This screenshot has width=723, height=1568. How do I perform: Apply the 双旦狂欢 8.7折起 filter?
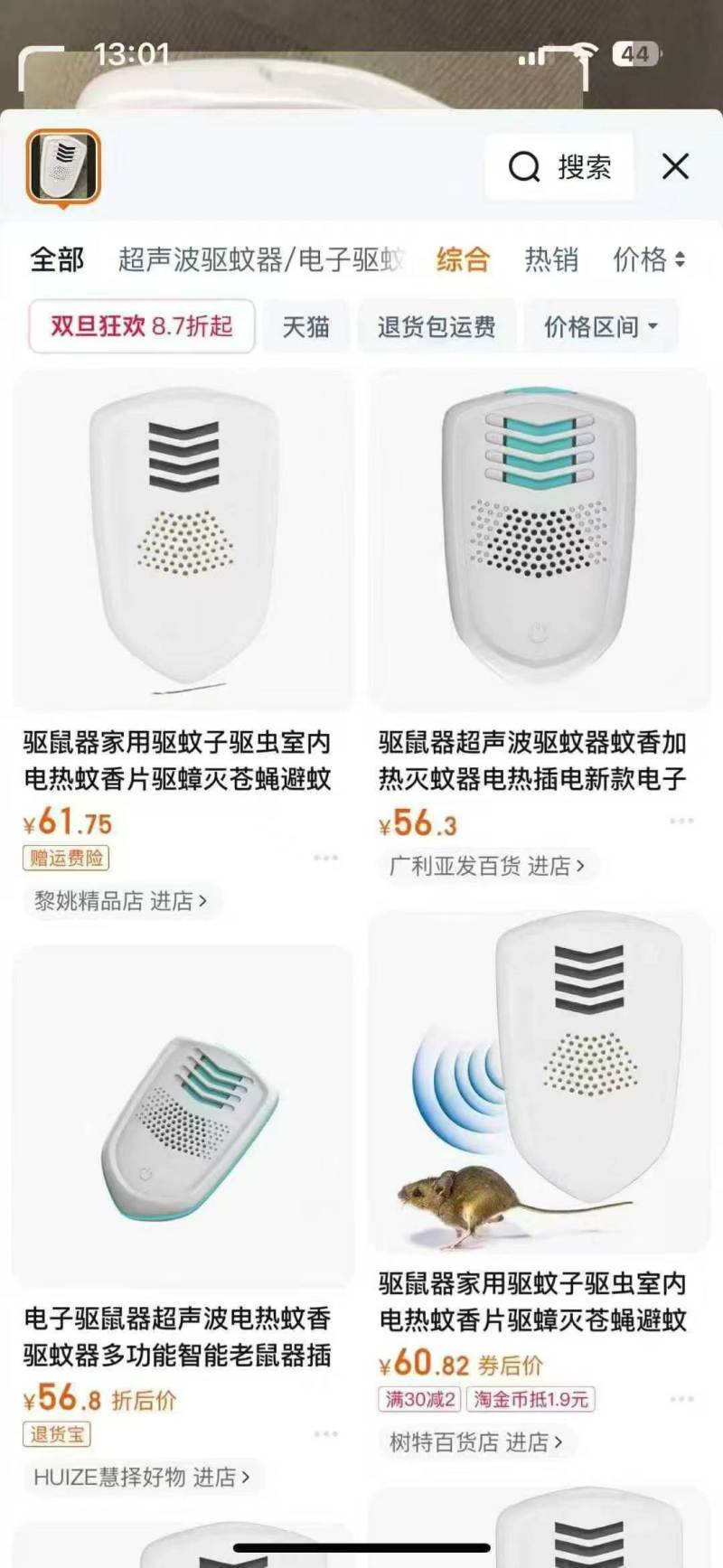[x=142, y=326]
